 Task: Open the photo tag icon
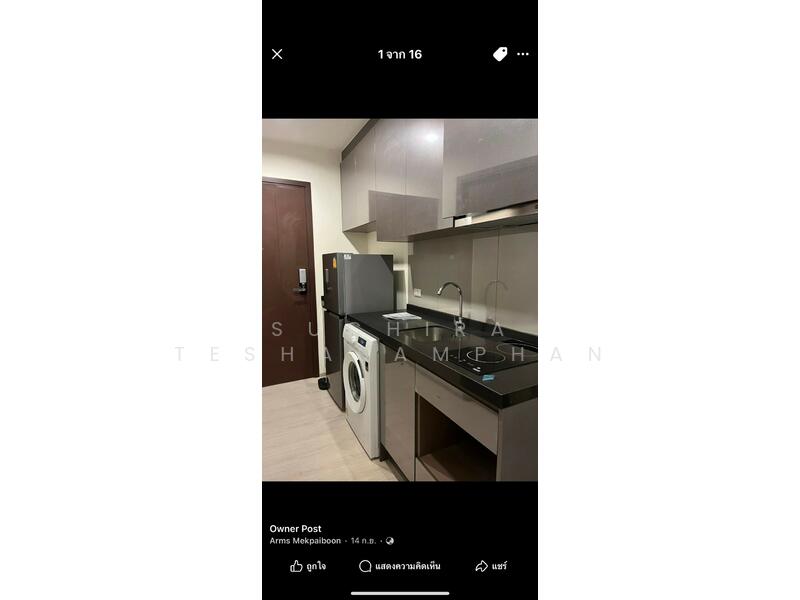pos(500,54)
